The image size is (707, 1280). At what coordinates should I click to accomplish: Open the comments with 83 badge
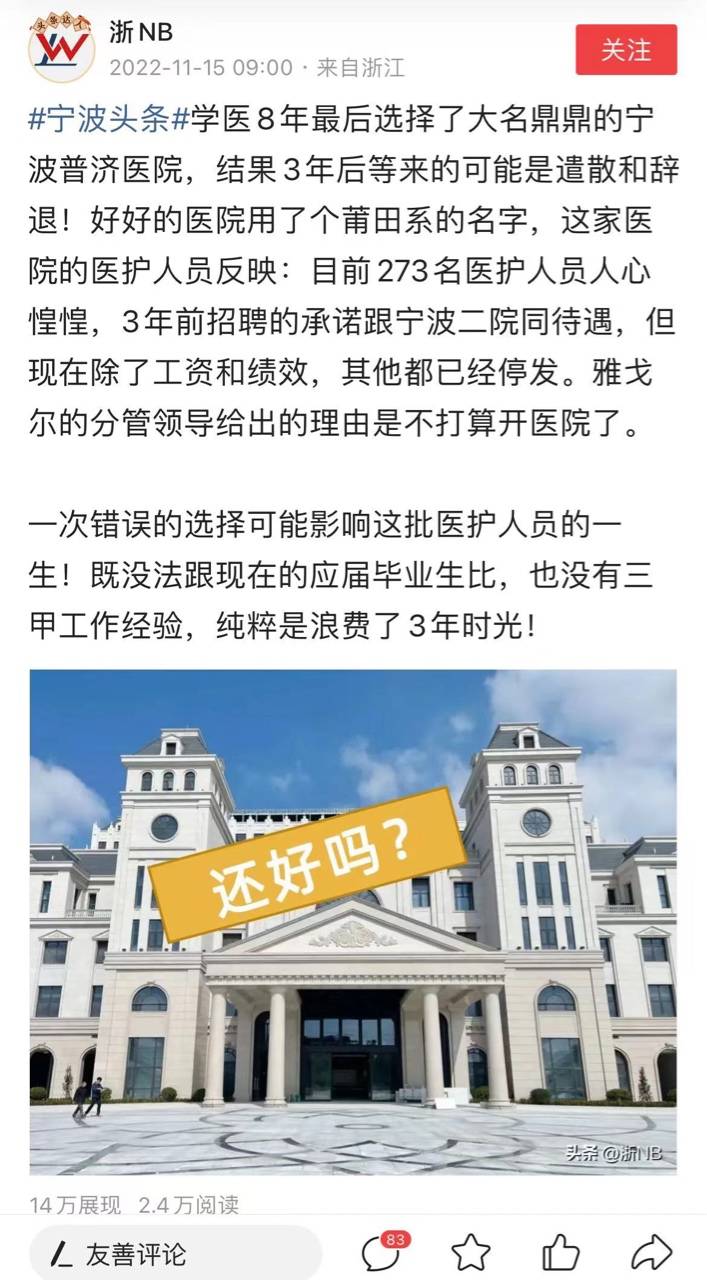381,1253
